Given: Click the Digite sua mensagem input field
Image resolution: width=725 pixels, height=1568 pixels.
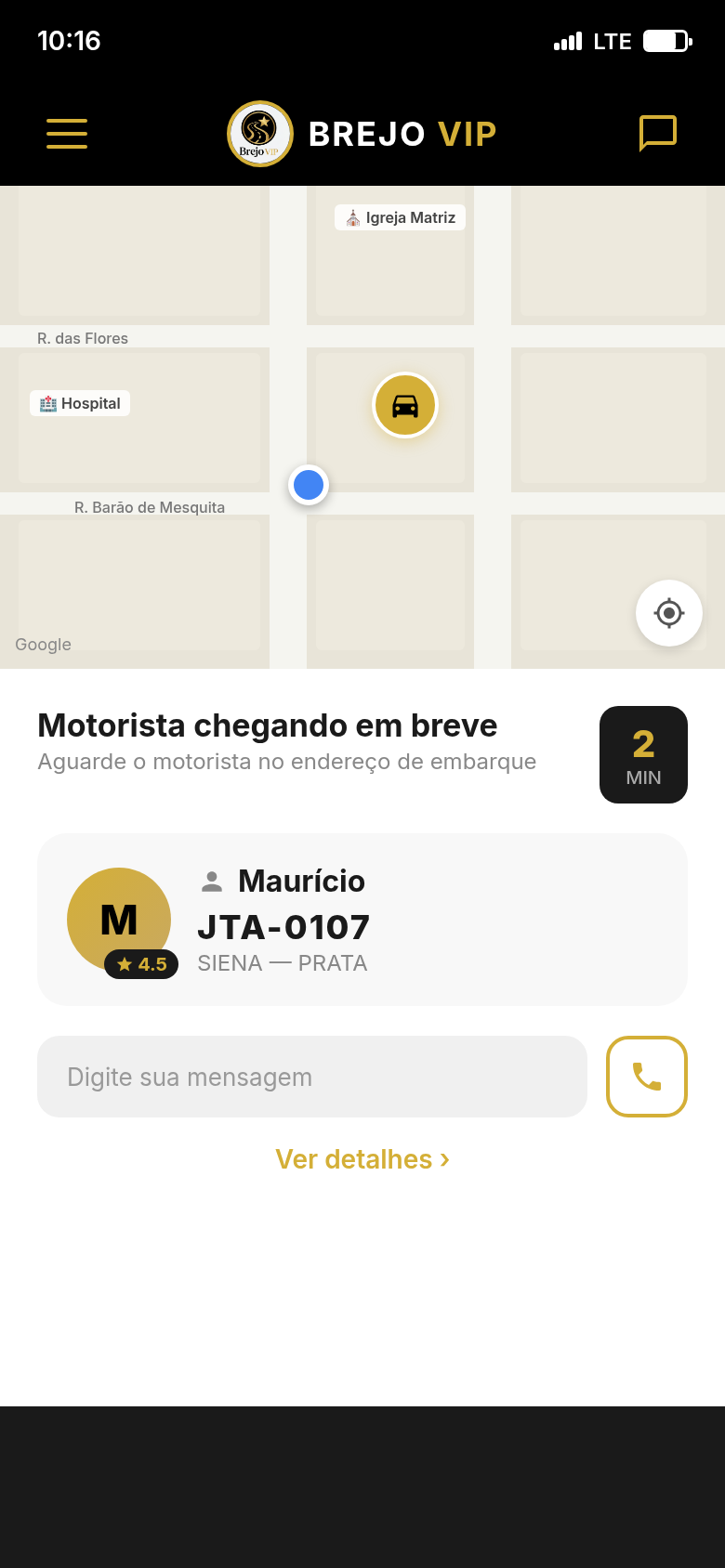Looking at the screenshot, I should coord(312,1077).
